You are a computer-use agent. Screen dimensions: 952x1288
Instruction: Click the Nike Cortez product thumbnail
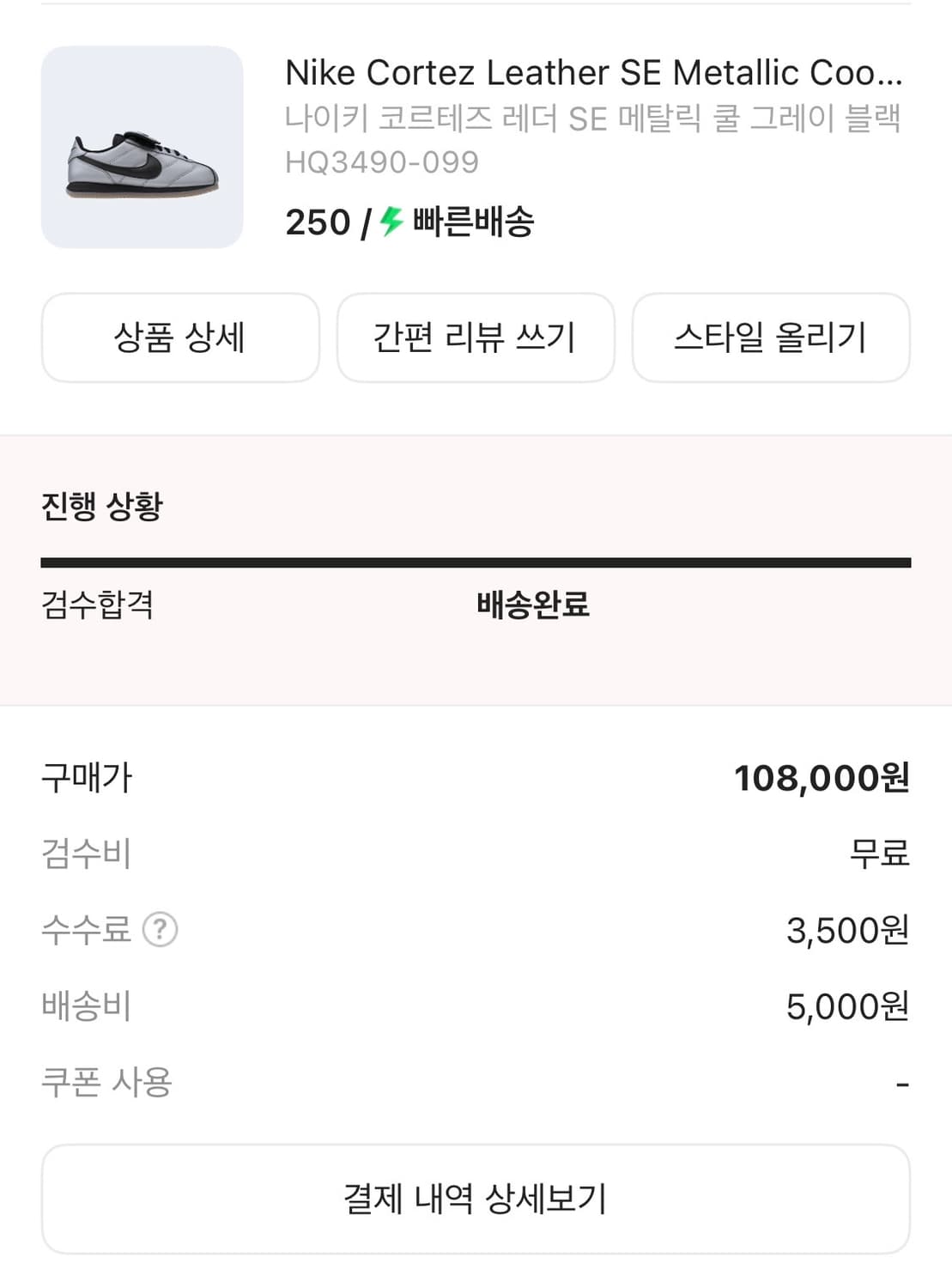[140, 148]
